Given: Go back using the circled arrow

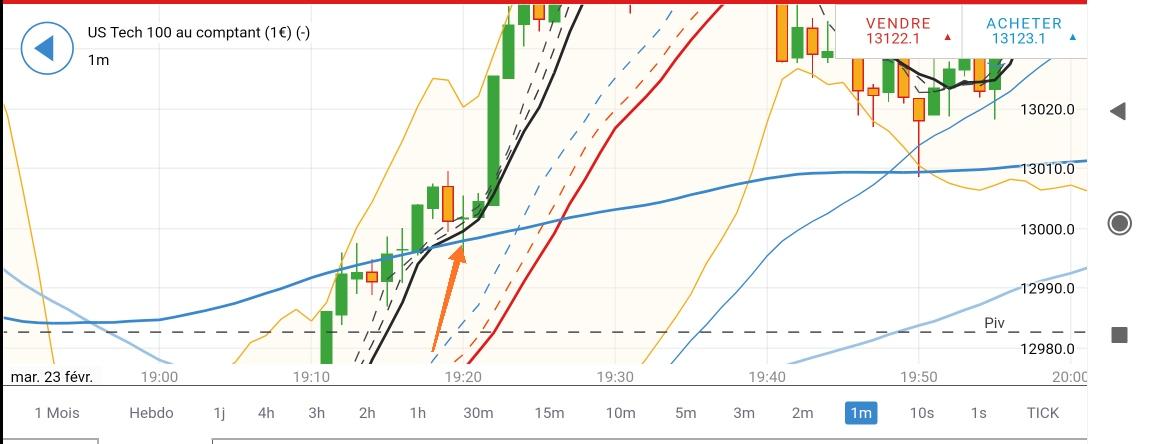Looking at the screenshot, I should pyautogui.click(x=46, y=47).
